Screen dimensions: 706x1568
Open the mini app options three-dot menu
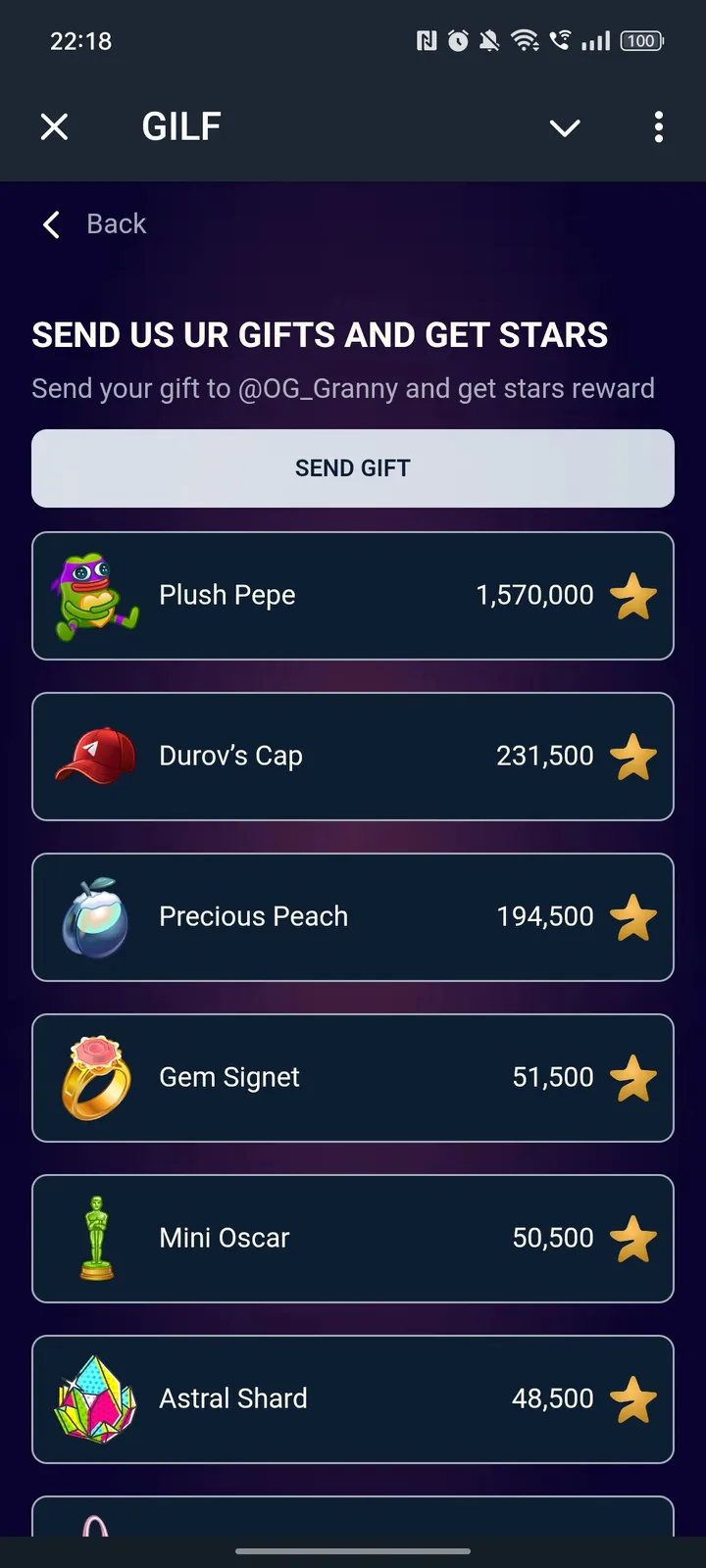(x=658, y=127)
